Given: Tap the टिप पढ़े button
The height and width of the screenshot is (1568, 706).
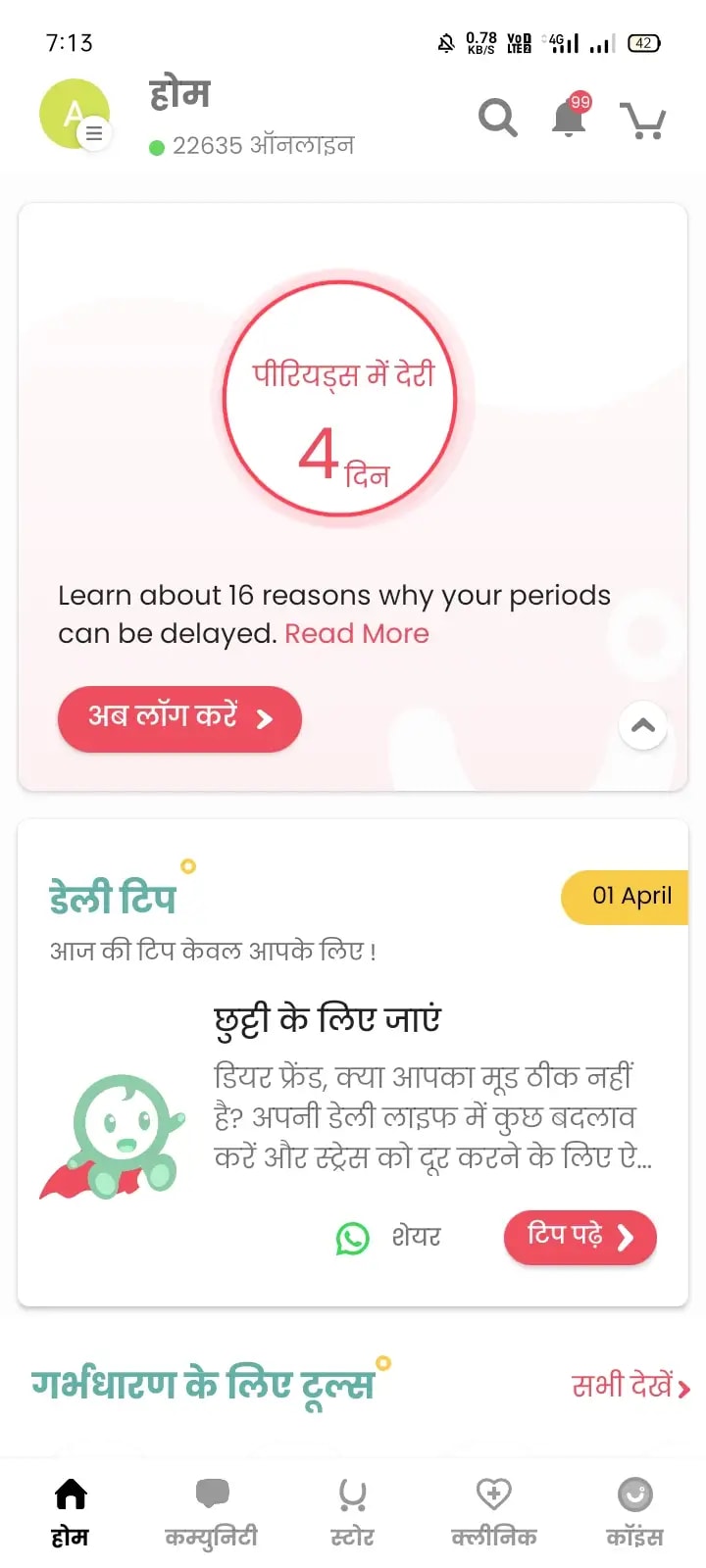Looking at the screenshot, I should pos(580,1237).
